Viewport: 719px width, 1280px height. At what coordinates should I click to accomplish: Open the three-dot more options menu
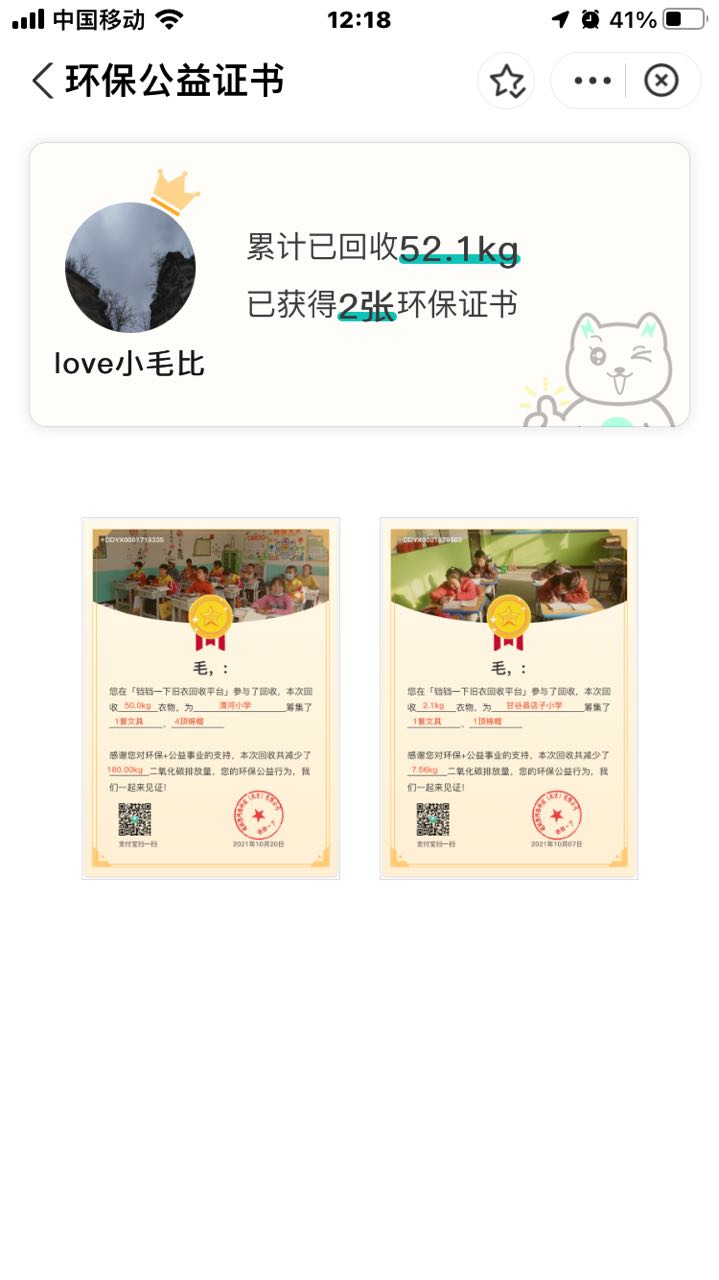[x=592, y=80]
